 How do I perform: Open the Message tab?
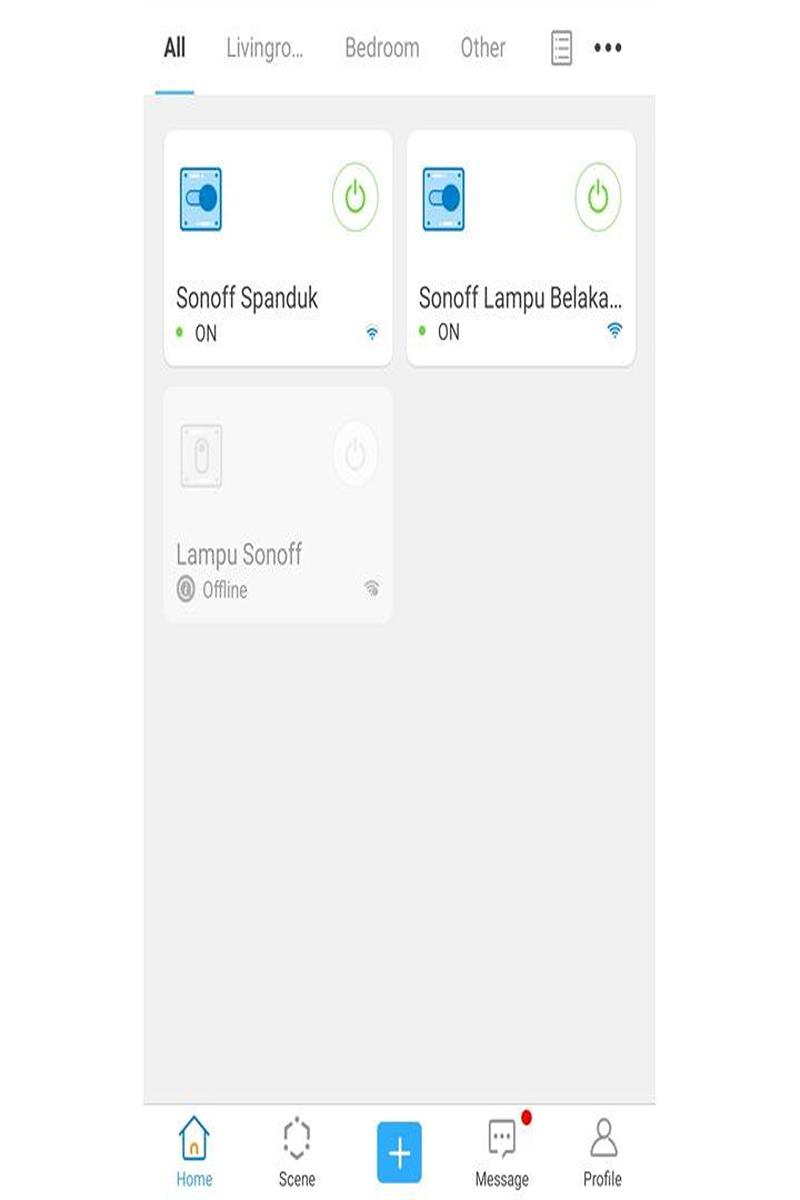coord(502,1152)
